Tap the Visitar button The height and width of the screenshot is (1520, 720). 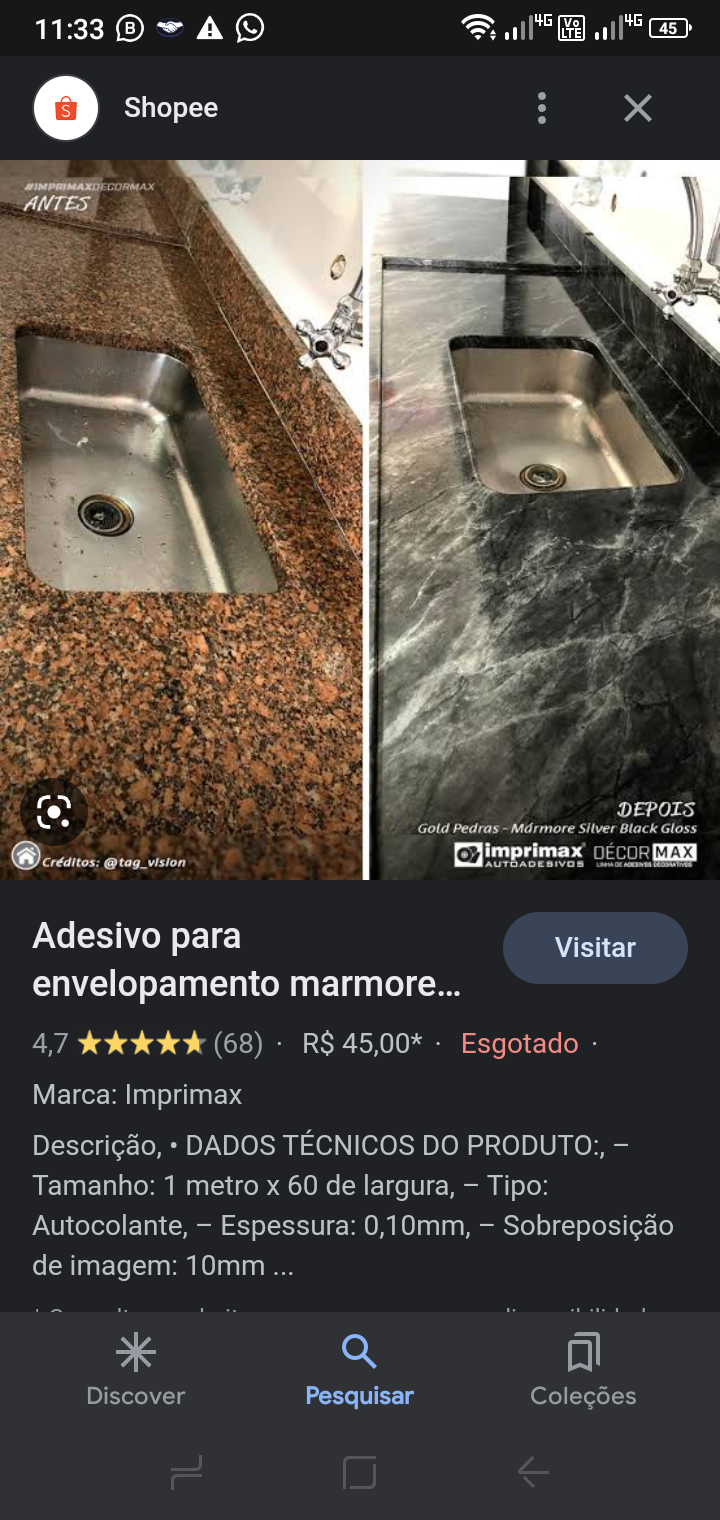595,948
